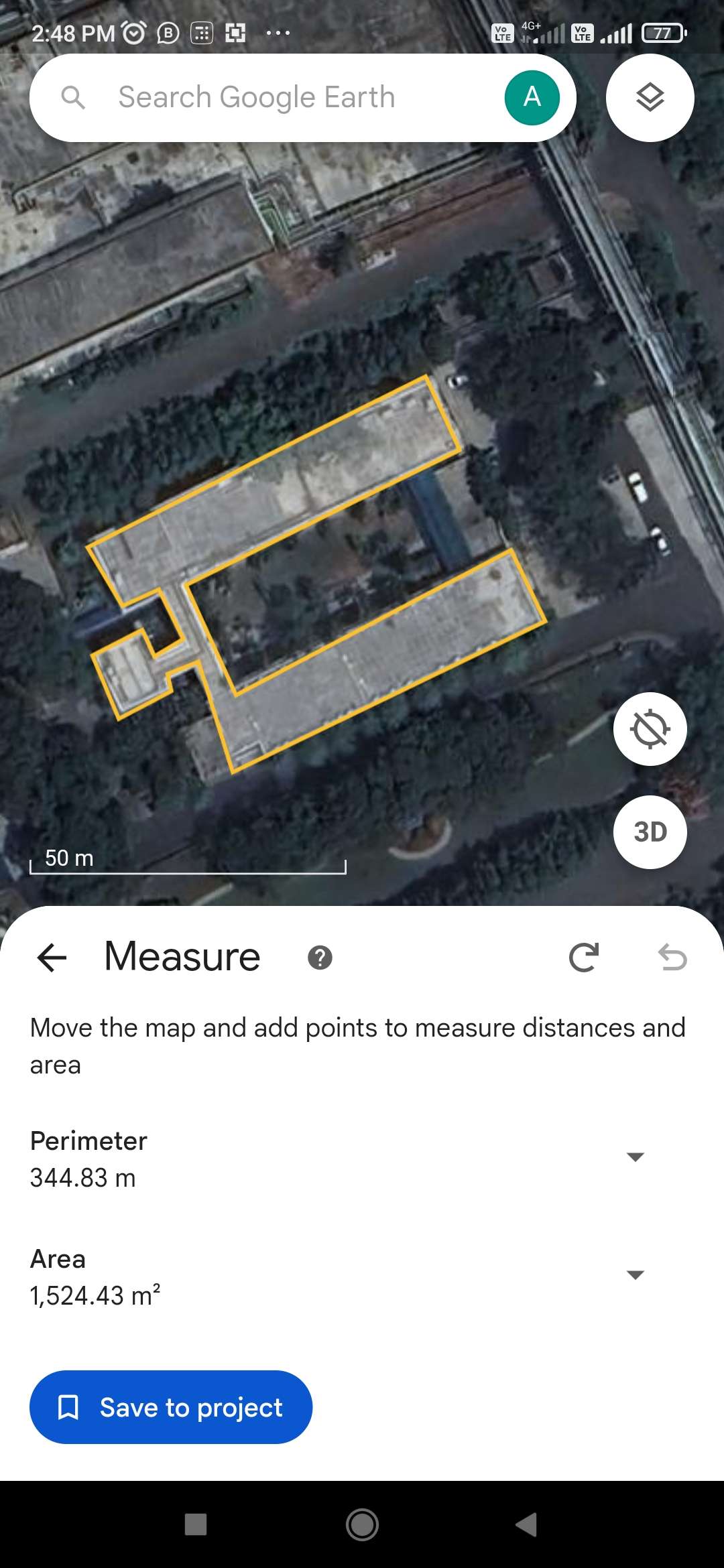Screen dimensions: 724x1568
Task: Open recent apps from the navigation bar
Action: tap(196, 1524)
